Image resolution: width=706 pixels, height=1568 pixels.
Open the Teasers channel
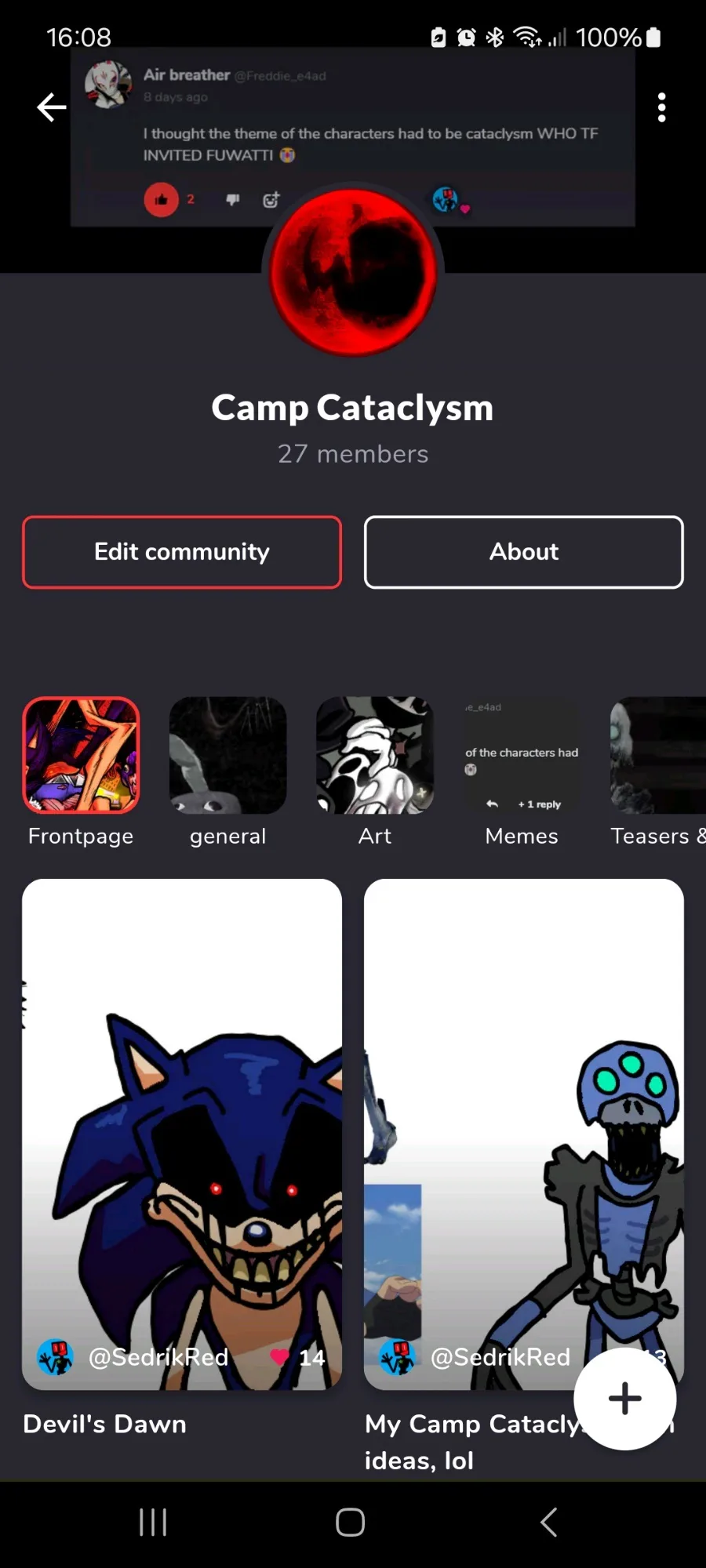pos(657,755)
